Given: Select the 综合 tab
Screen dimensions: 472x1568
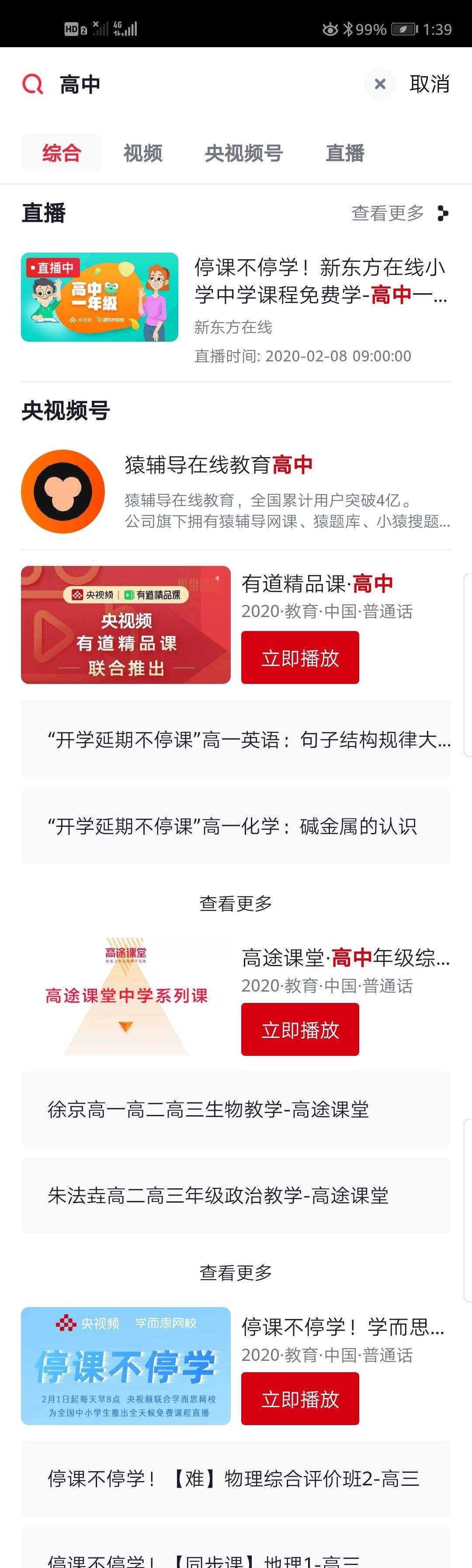Looking at the screenshot, I should pyautogui.click(x=62, y=153).
